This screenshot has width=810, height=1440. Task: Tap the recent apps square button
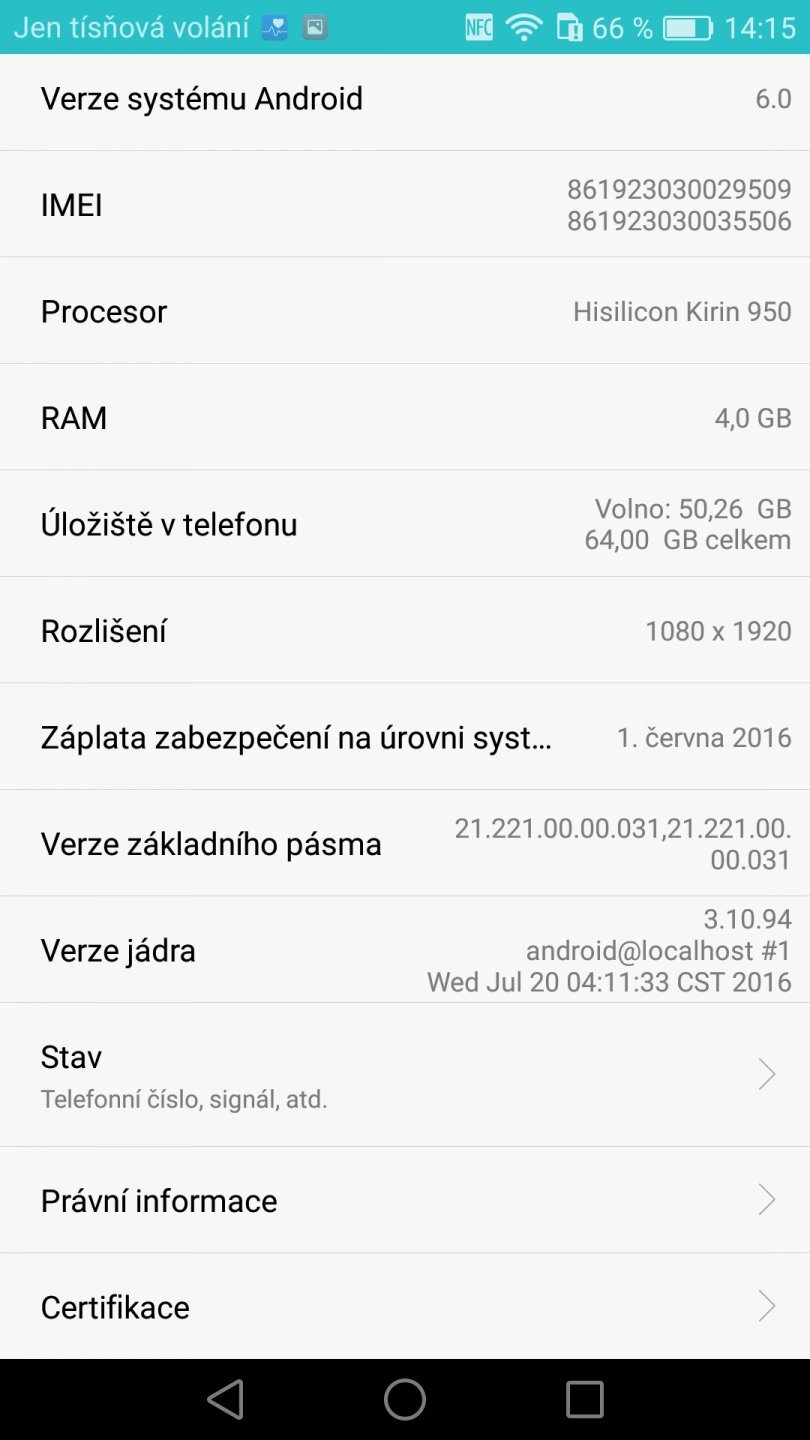click(x=584, y=1399)
